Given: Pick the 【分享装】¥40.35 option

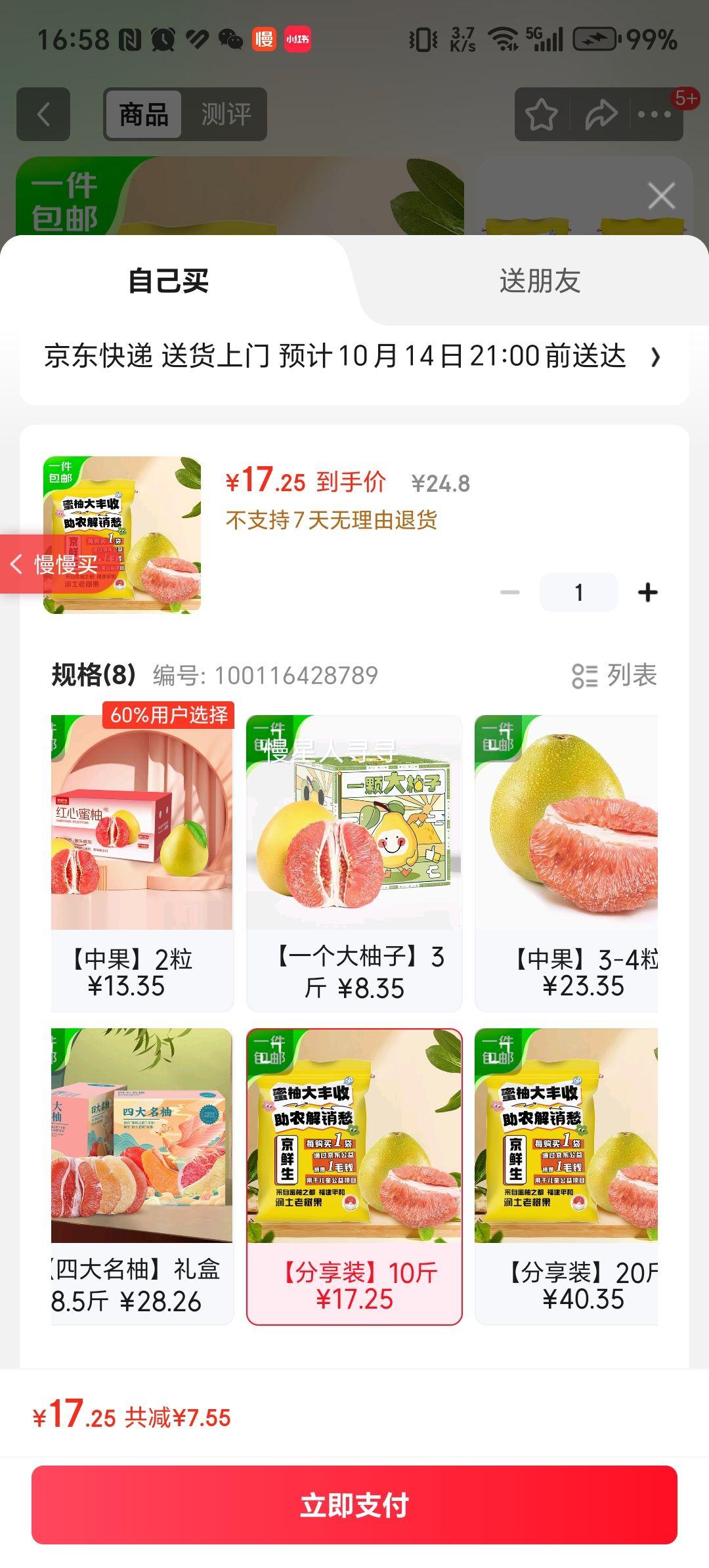Looking at the screenshot, I should tap(566, 1175).
